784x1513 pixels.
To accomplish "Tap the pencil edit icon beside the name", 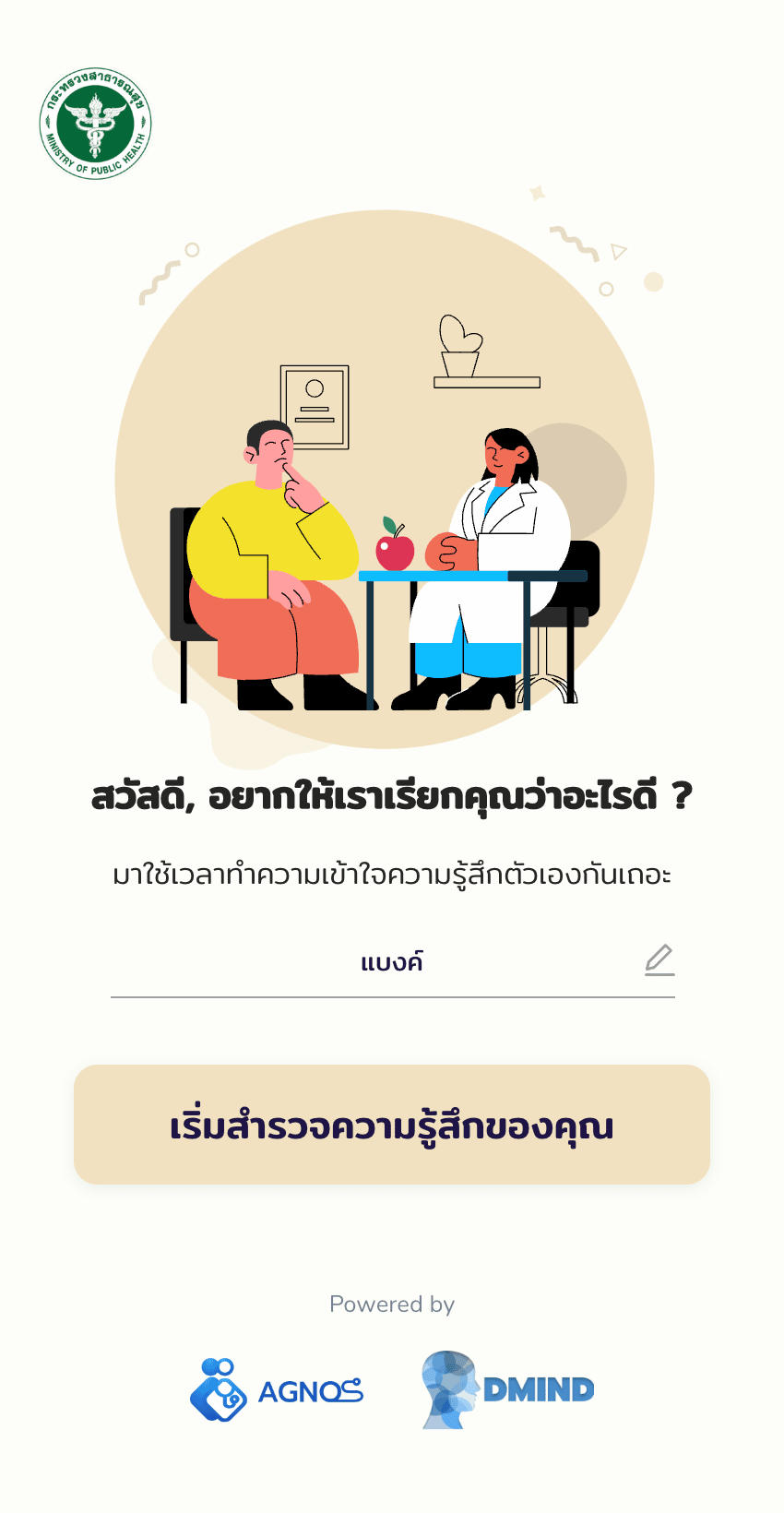I will click(659, 960).
